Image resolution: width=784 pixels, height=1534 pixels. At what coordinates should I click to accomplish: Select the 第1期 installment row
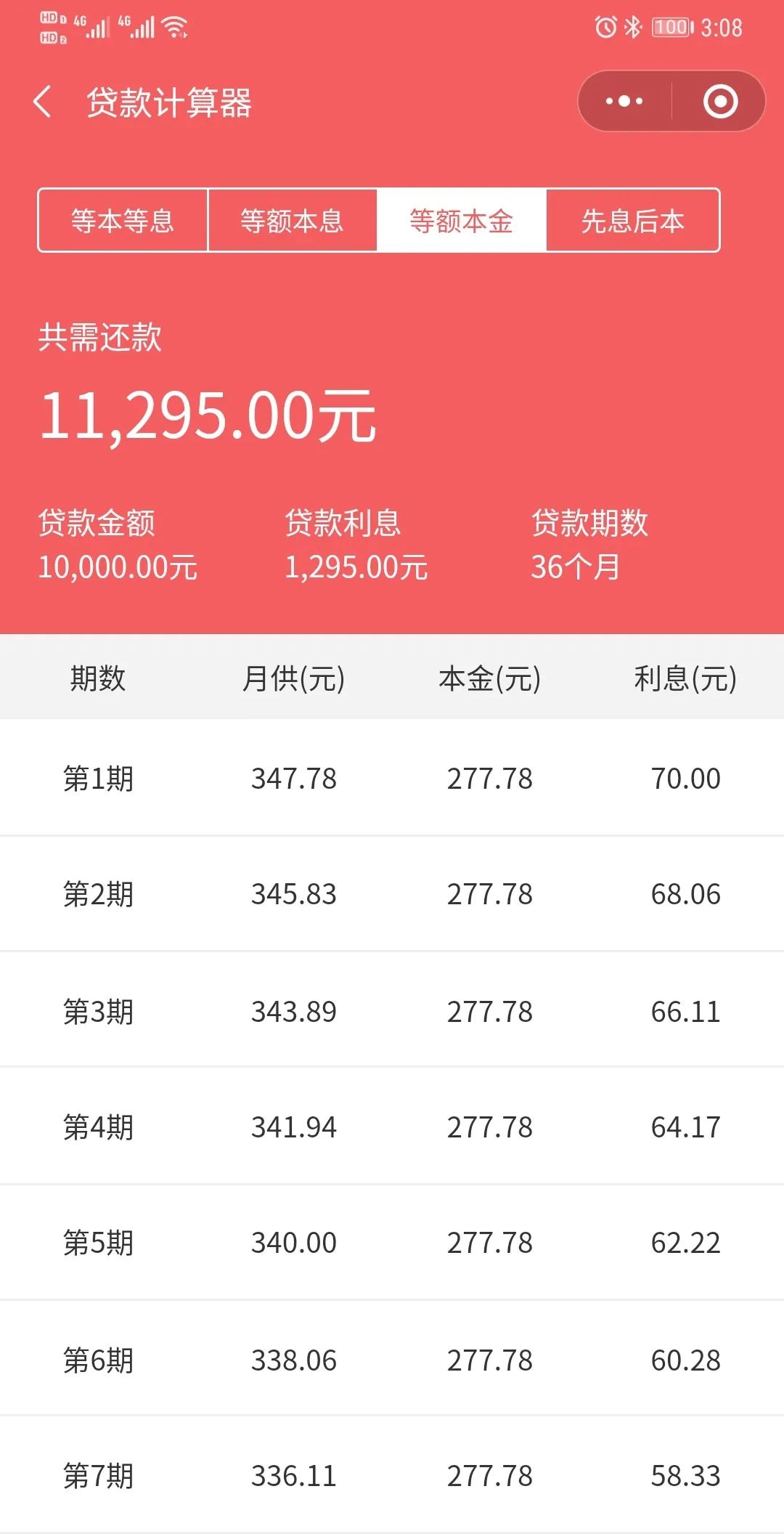point(392,778)
